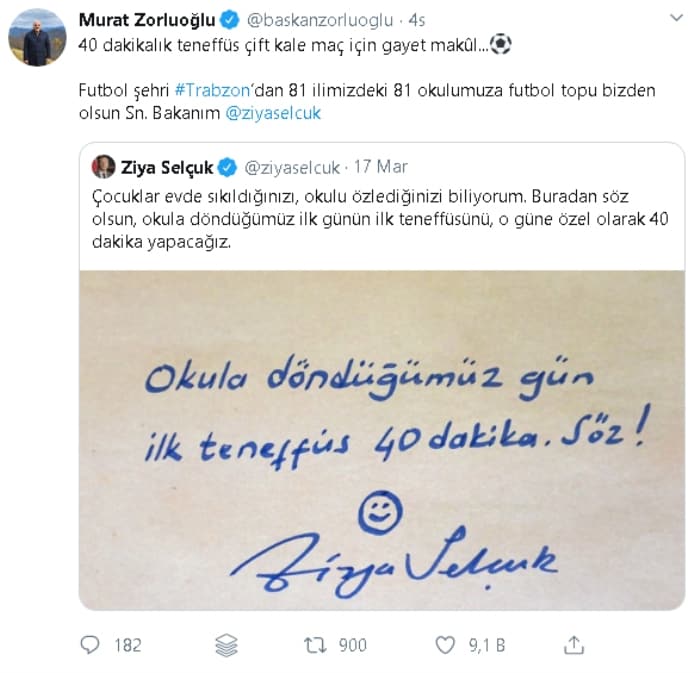Reply to the tweet with 182 comments

point(92,645)
